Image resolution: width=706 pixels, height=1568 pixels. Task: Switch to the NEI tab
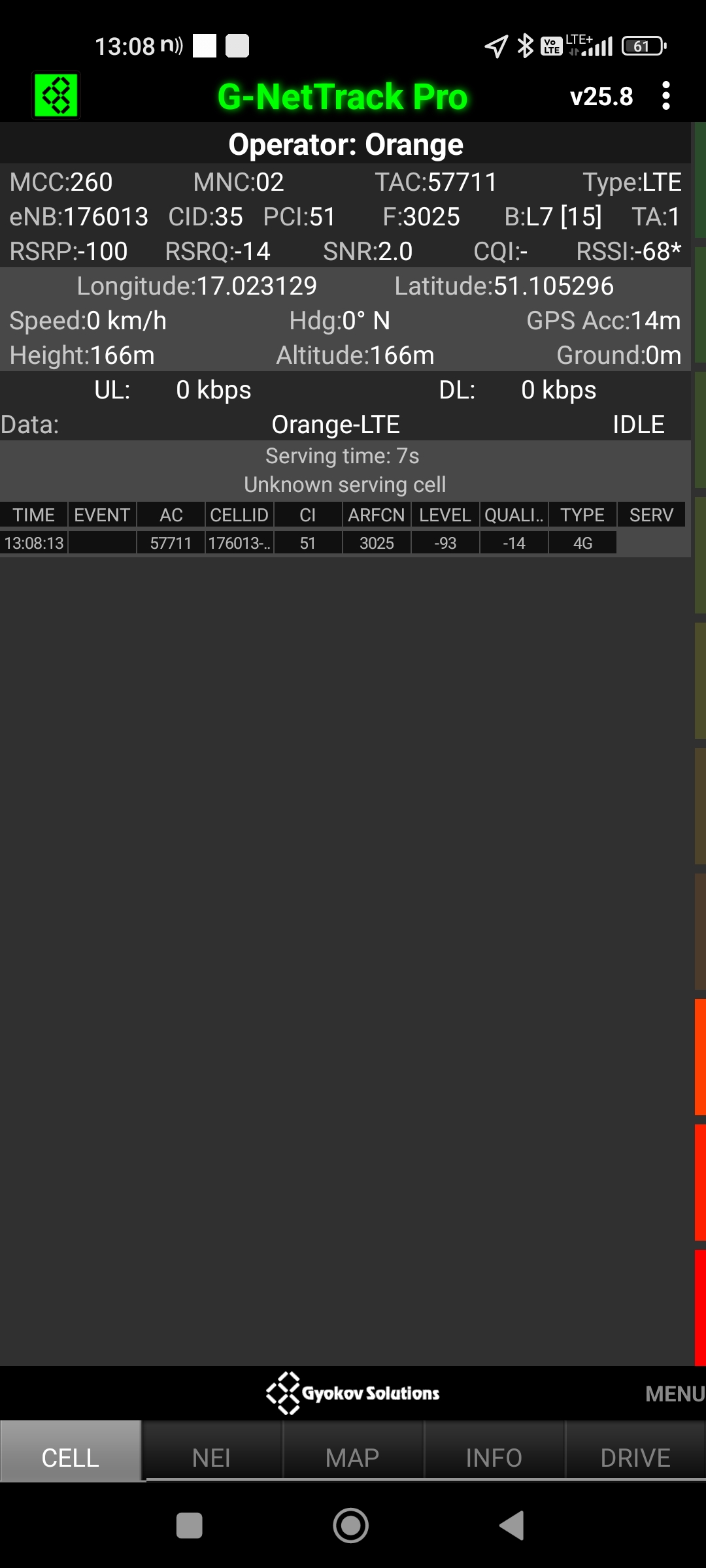(212, 1458)
